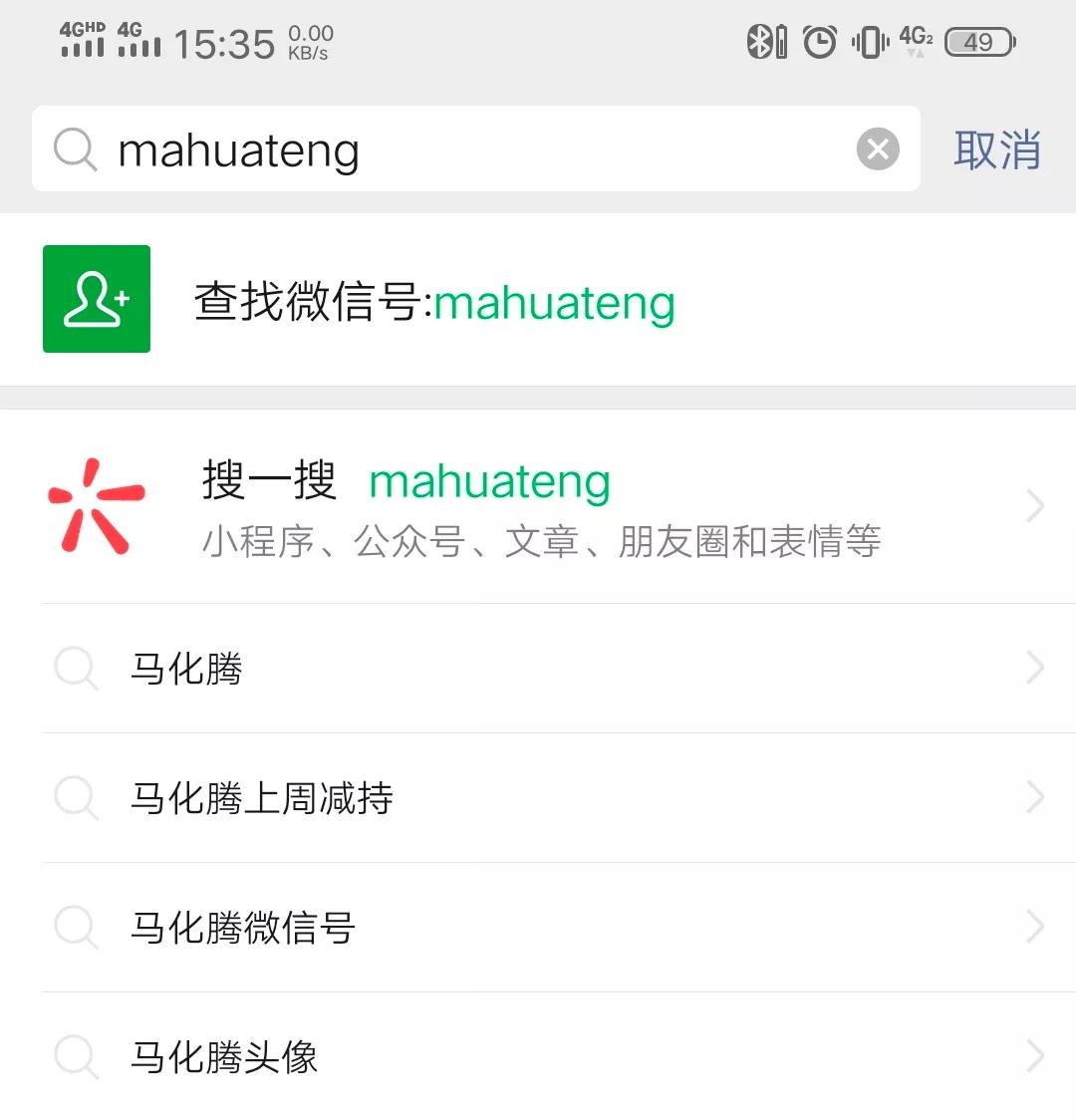Tap the chevron next to 马化腾微信号
Viewport: 1076px width, 1120px height.
point(1034,928)
